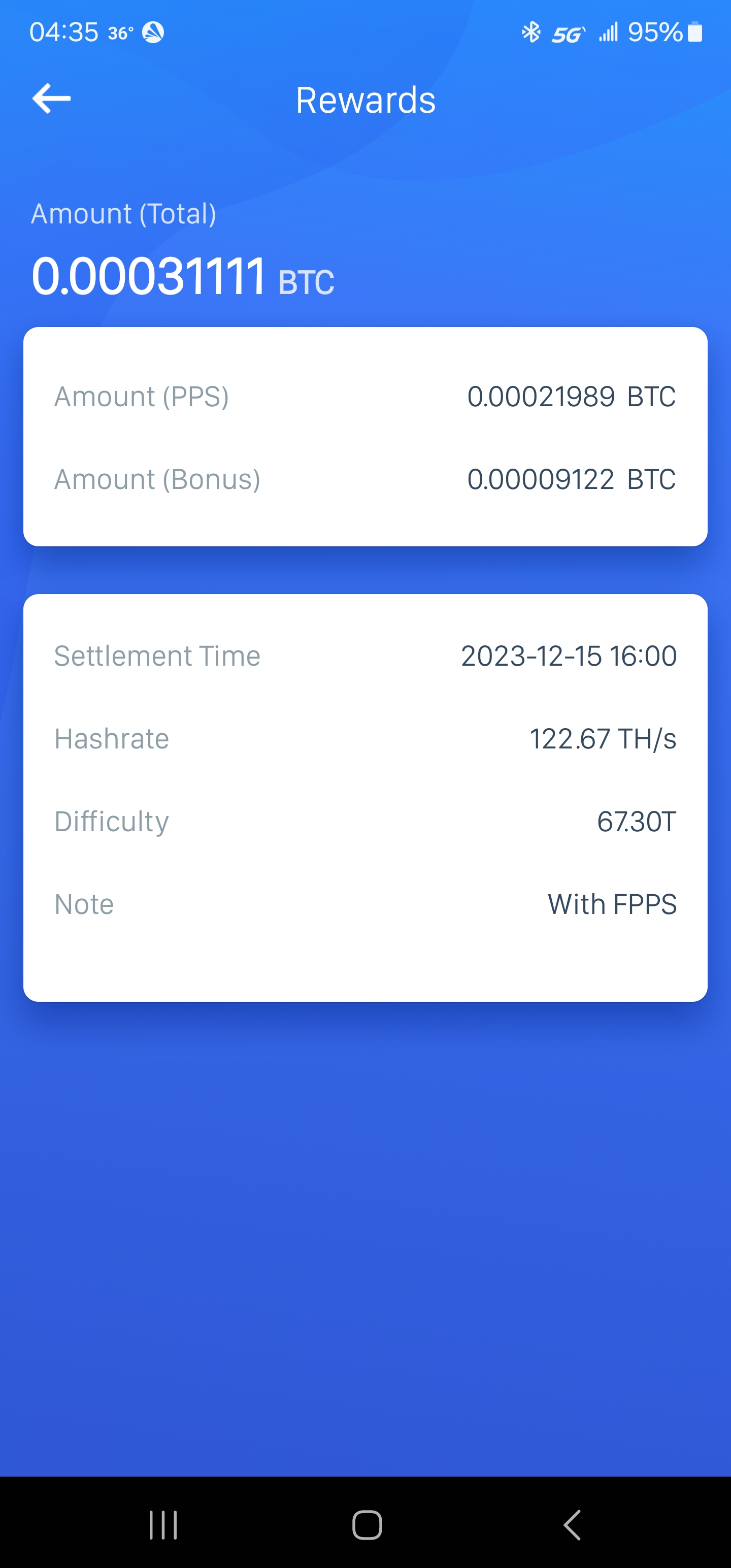Go to the home screen

pyautogui.click(x=367, y=1524)
